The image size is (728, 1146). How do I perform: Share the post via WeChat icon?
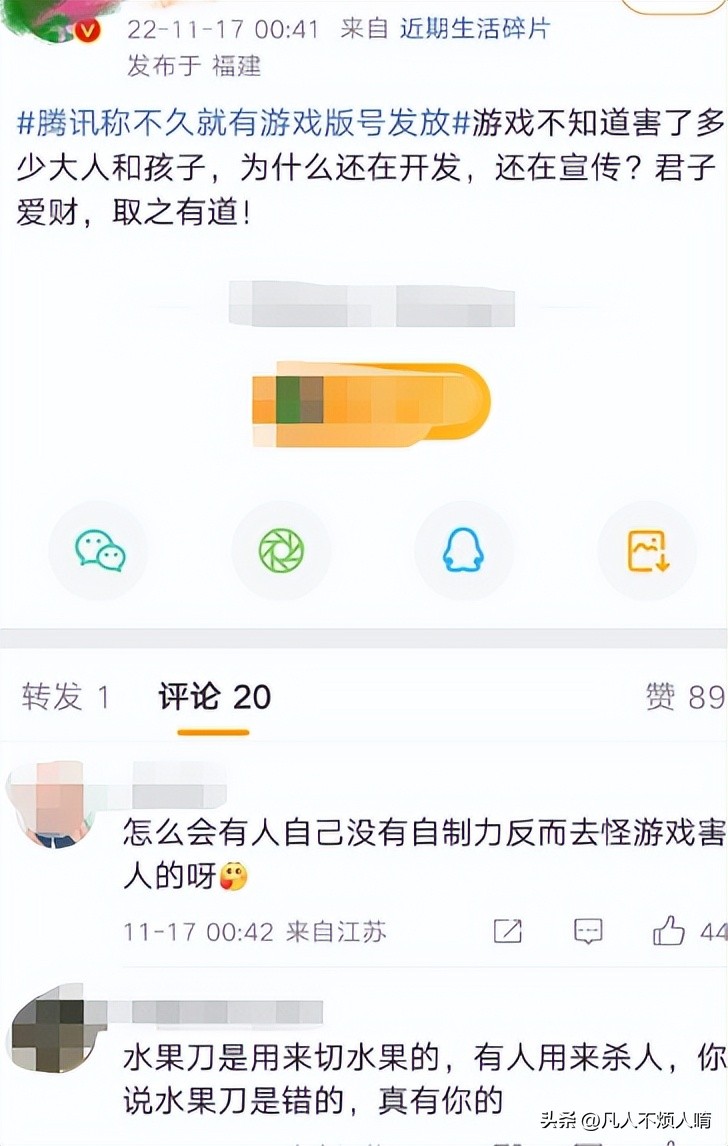(100, 550)
